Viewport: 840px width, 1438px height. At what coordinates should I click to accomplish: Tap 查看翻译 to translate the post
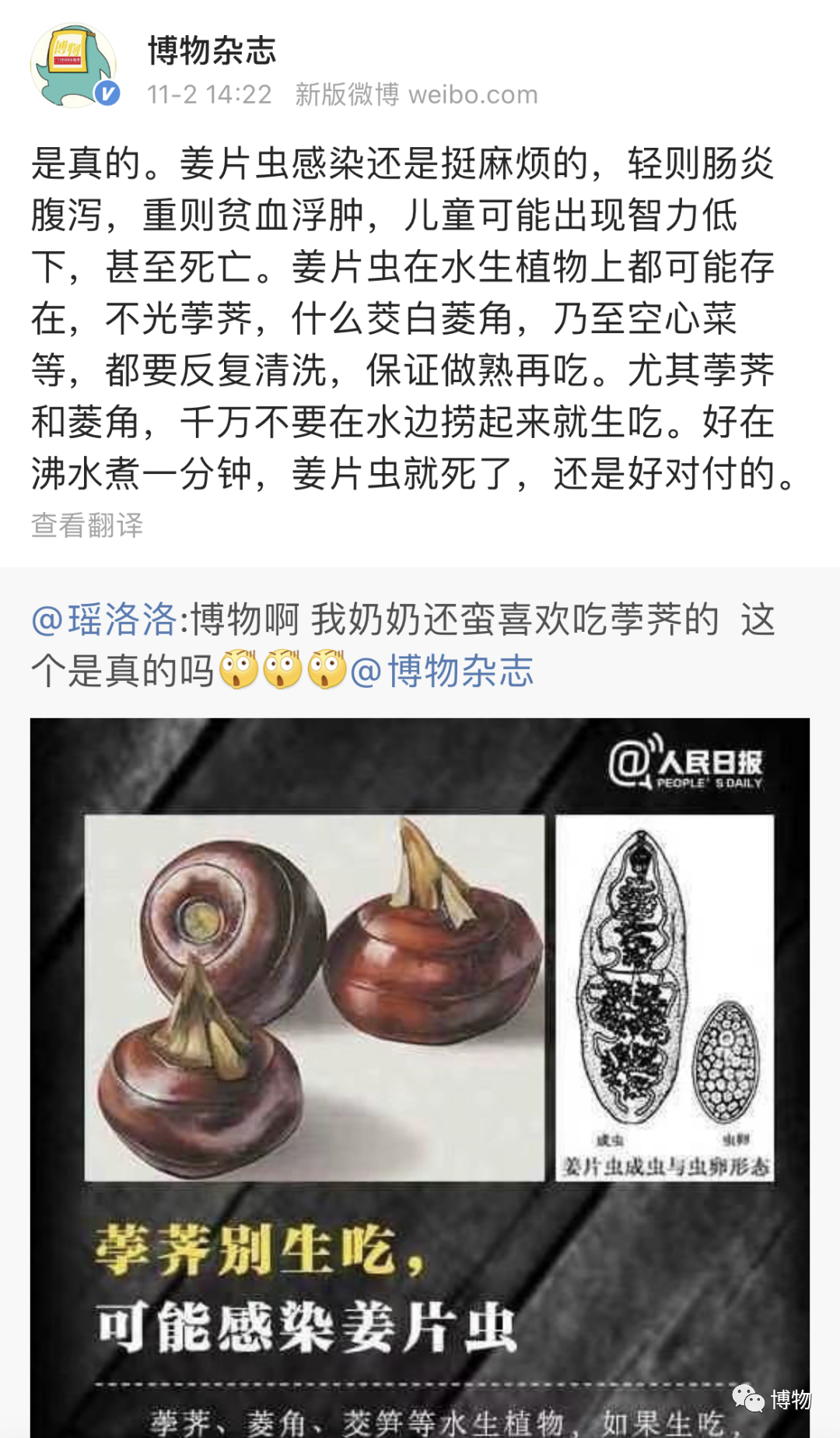(x=87, y=525)
